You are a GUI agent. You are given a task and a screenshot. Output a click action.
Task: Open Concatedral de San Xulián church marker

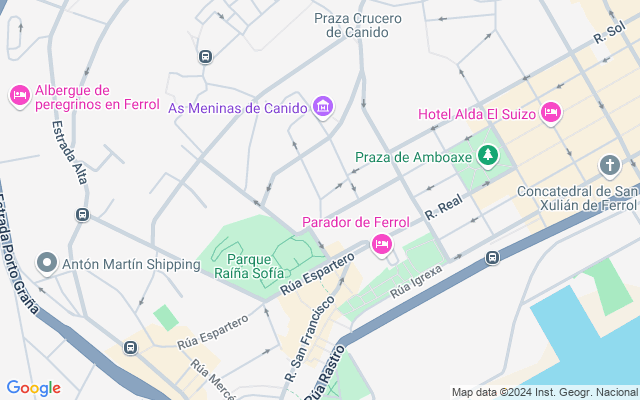coord(610,165)
